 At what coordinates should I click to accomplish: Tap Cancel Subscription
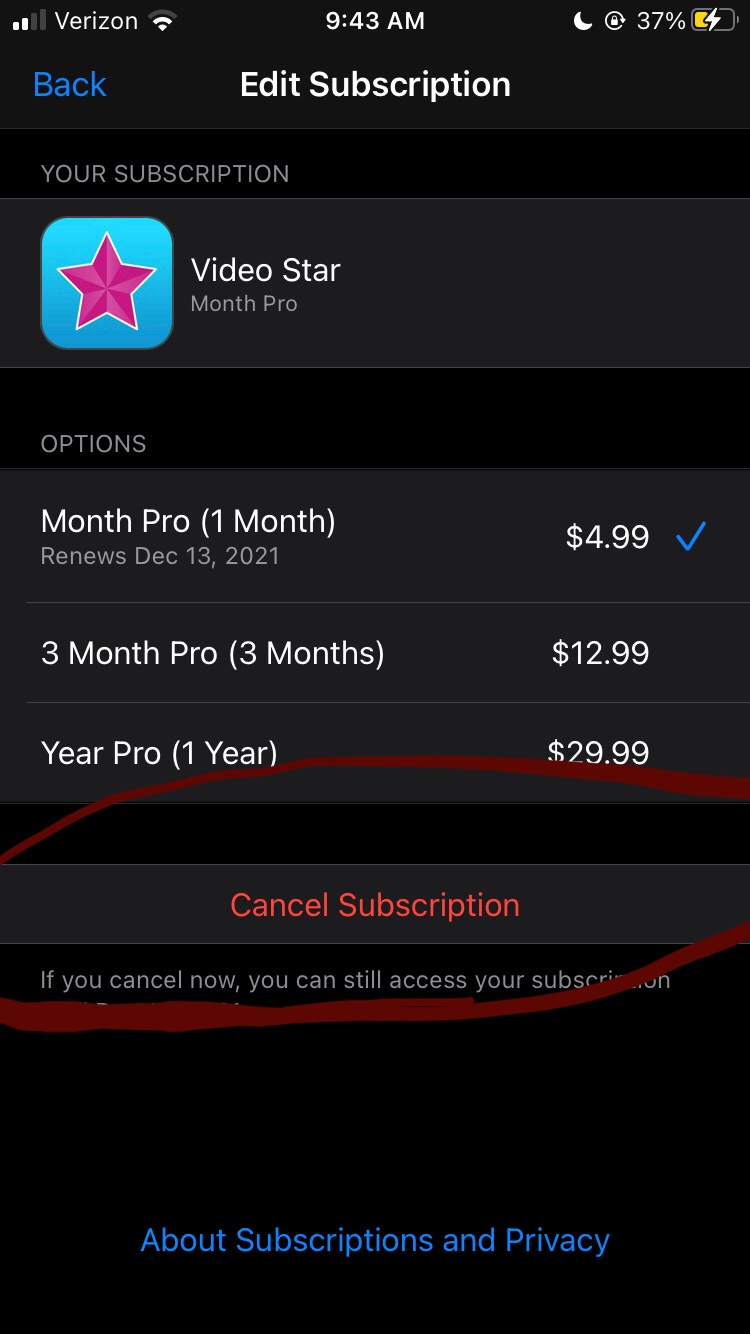pos(375,905)
